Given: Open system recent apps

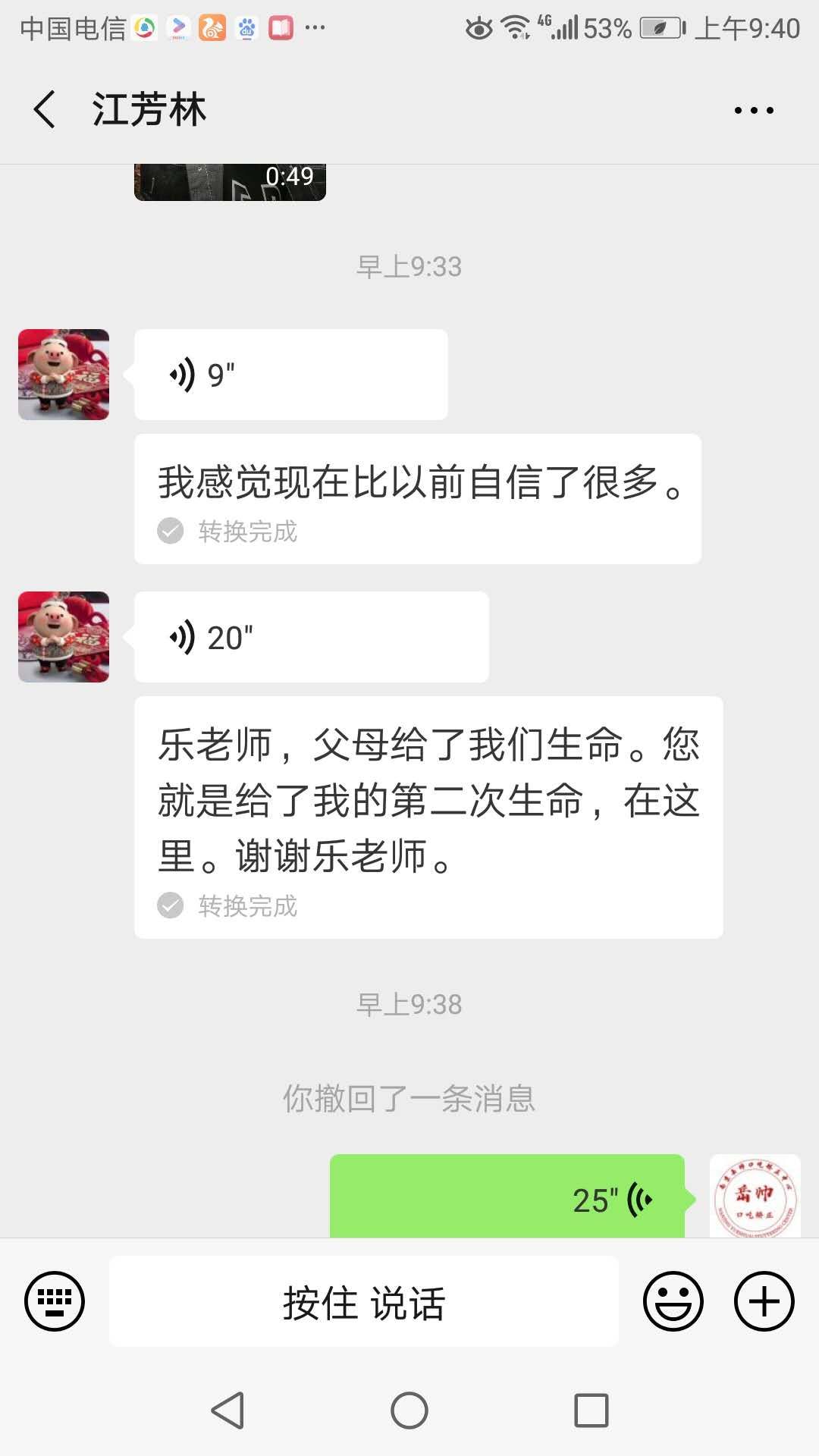Looking at the screenshot, I should (x=591, y=1410).
